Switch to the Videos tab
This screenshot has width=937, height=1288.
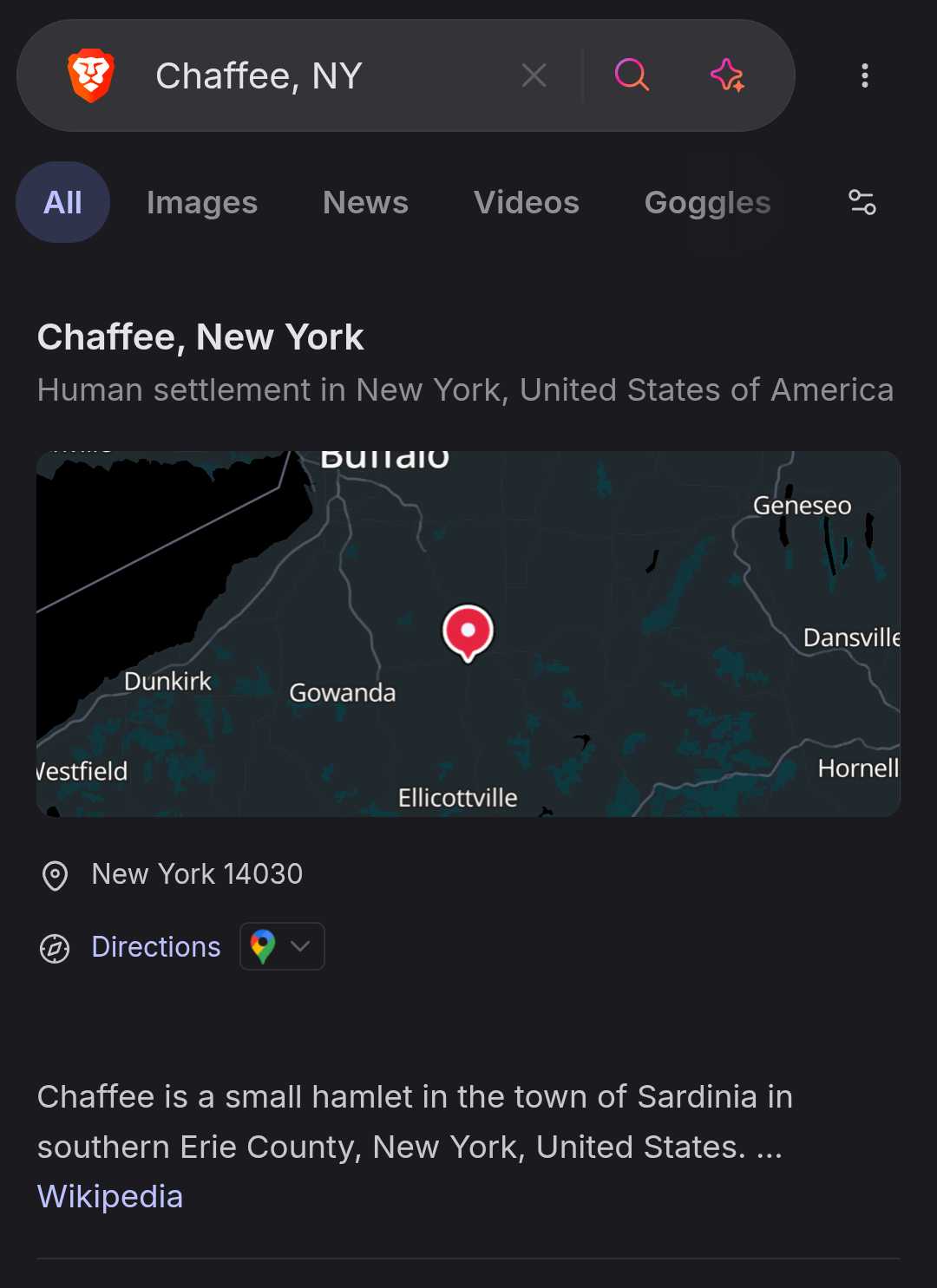[x=527, y=202]
